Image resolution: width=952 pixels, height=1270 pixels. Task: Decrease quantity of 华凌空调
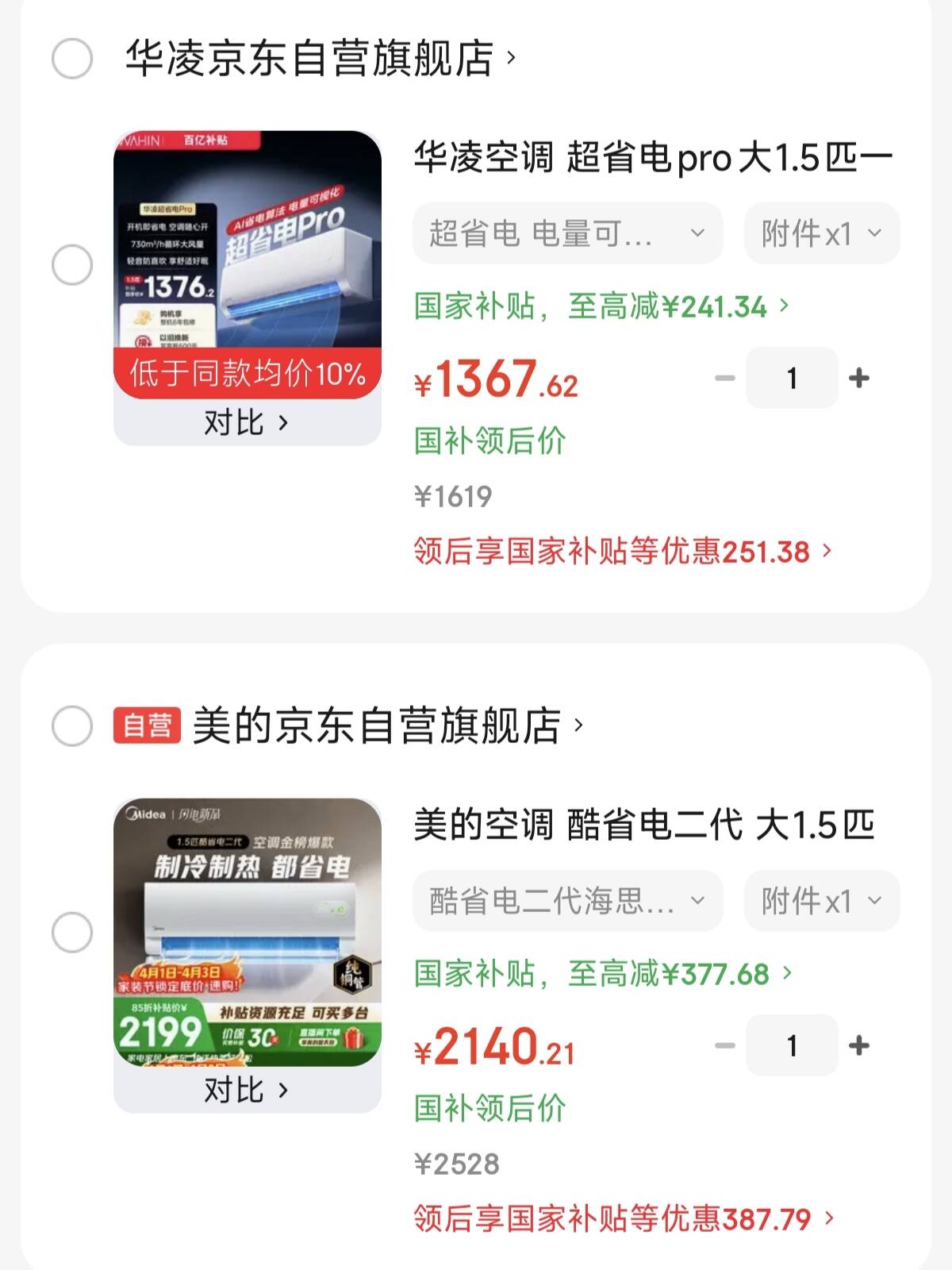coord(724,378)
